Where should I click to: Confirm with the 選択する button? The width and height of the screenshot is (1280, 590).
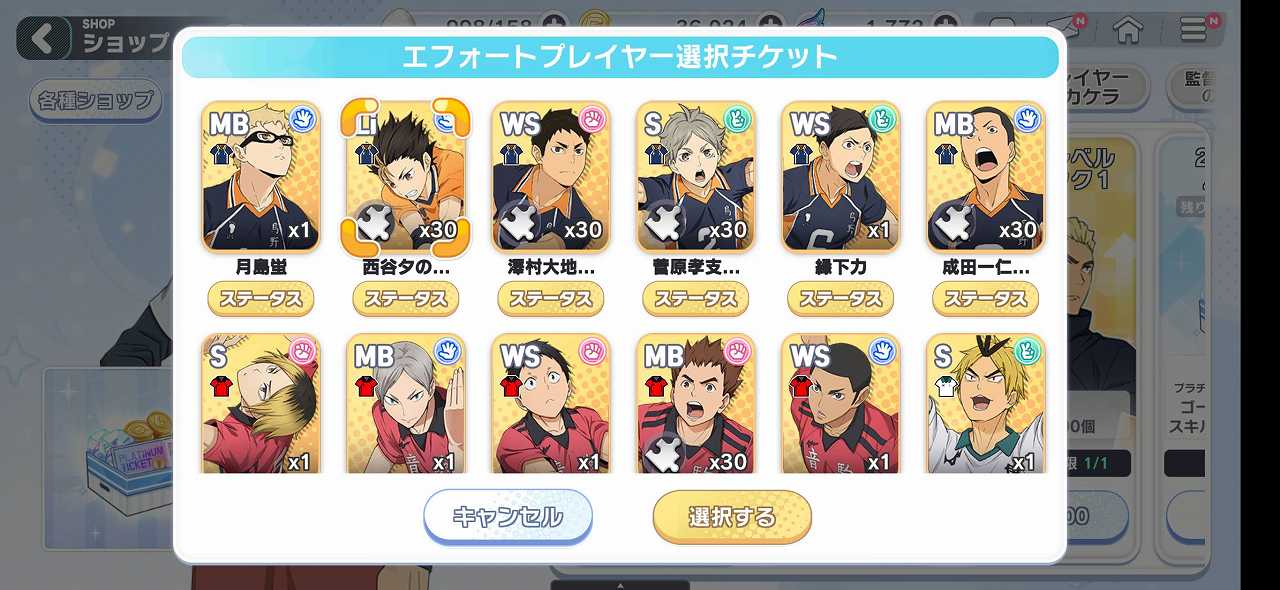coord(732,517)
